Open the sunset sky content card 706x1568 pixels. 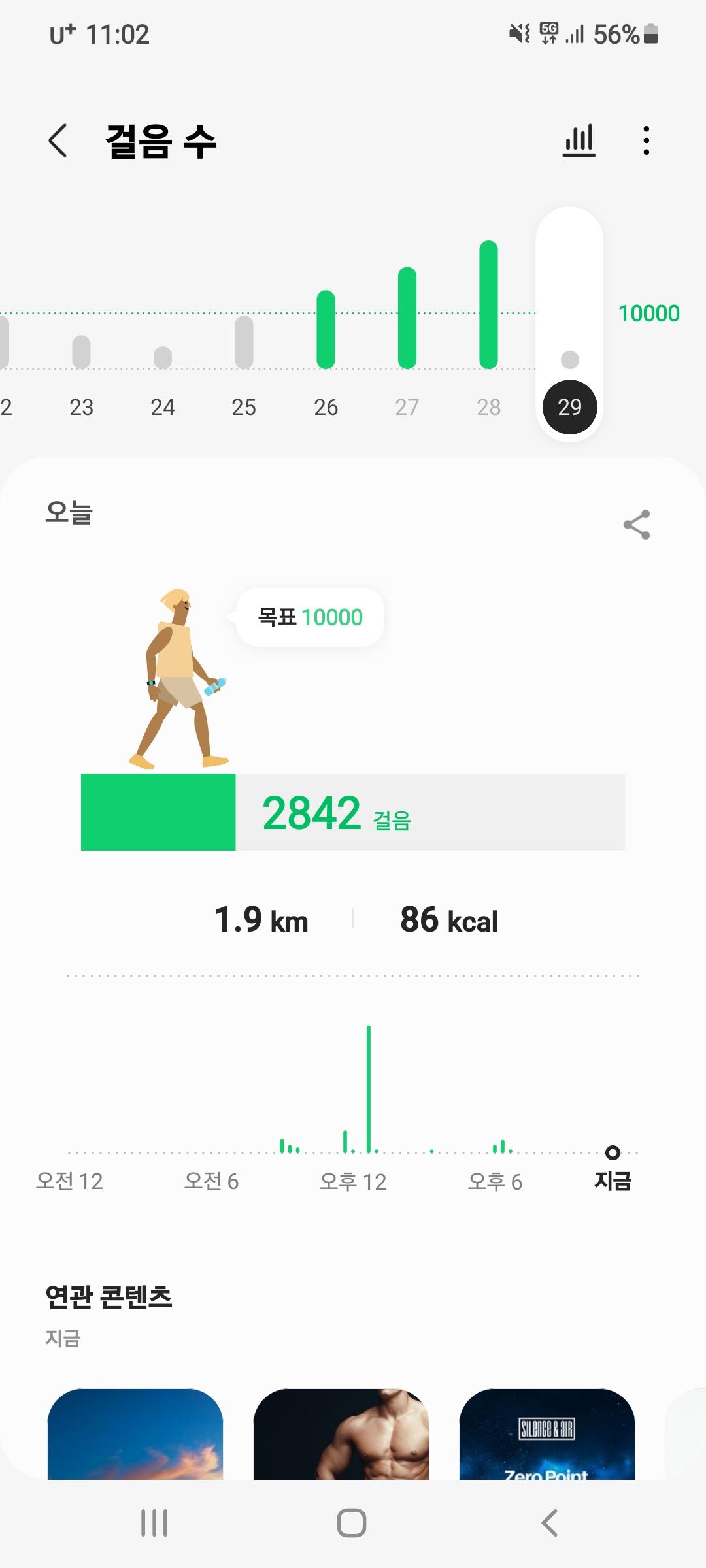(135, 1433)
